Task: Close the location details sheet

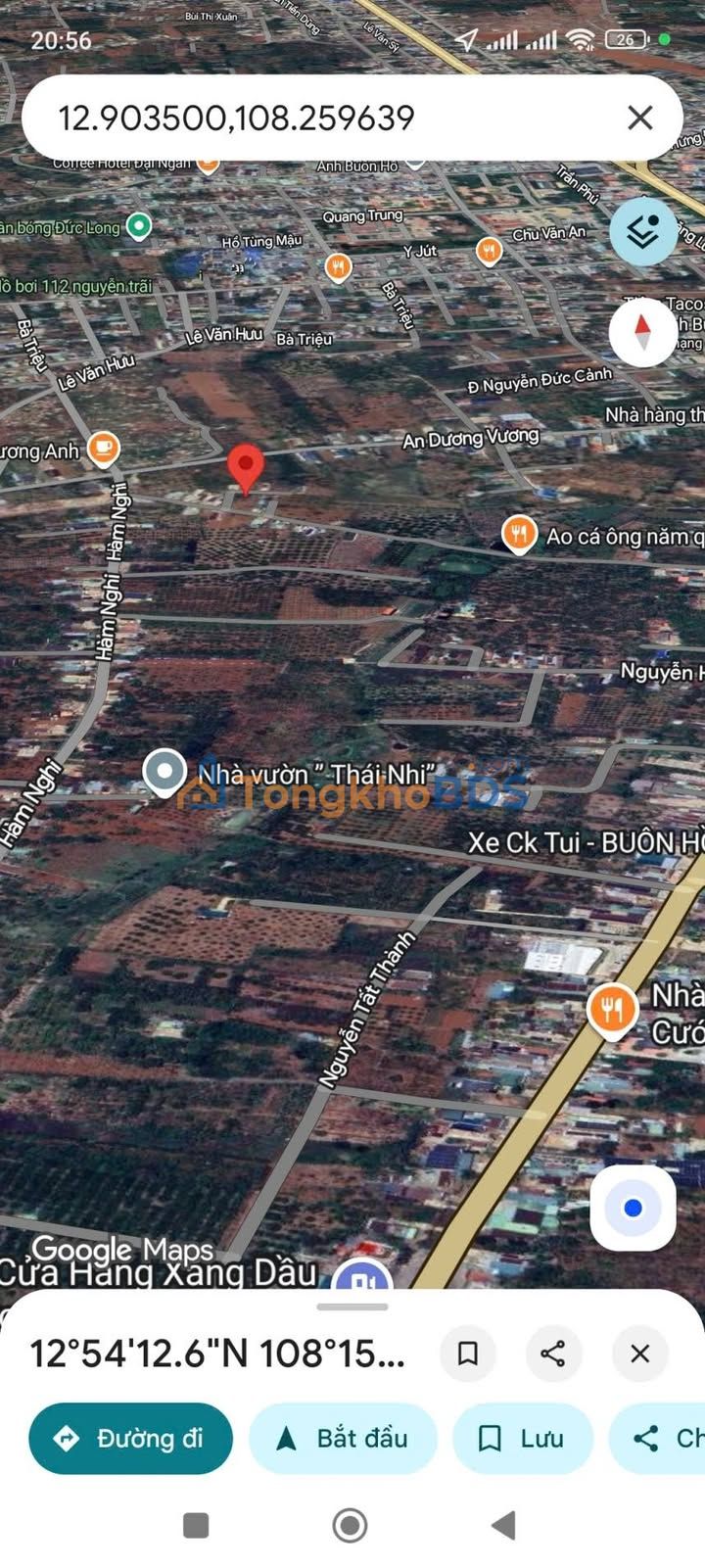Action: (639, 1354)
